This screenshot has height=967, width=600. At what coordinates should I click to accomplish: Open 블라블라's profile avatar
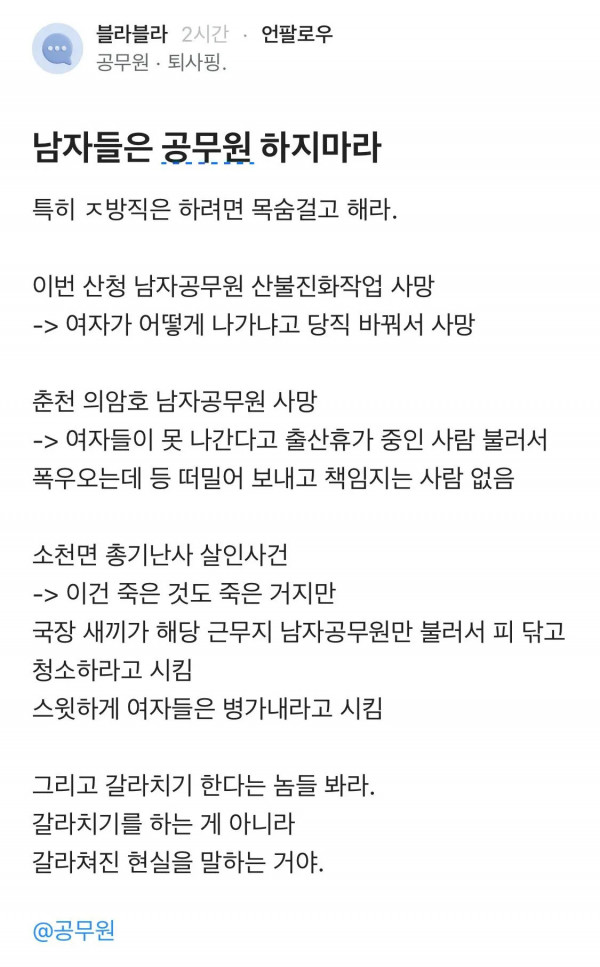point(57,48)
